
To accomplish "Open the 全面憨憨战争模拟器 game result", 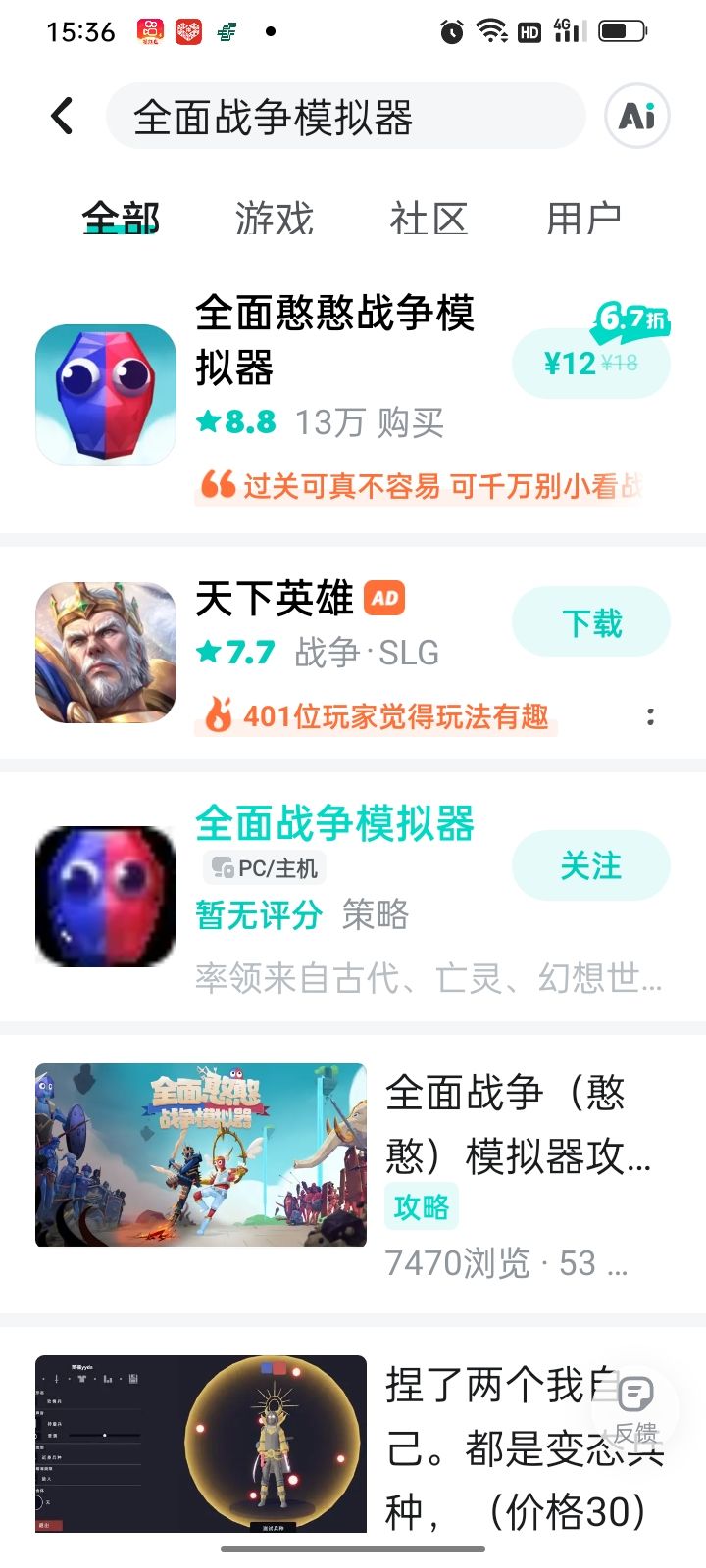I will 333,339.
